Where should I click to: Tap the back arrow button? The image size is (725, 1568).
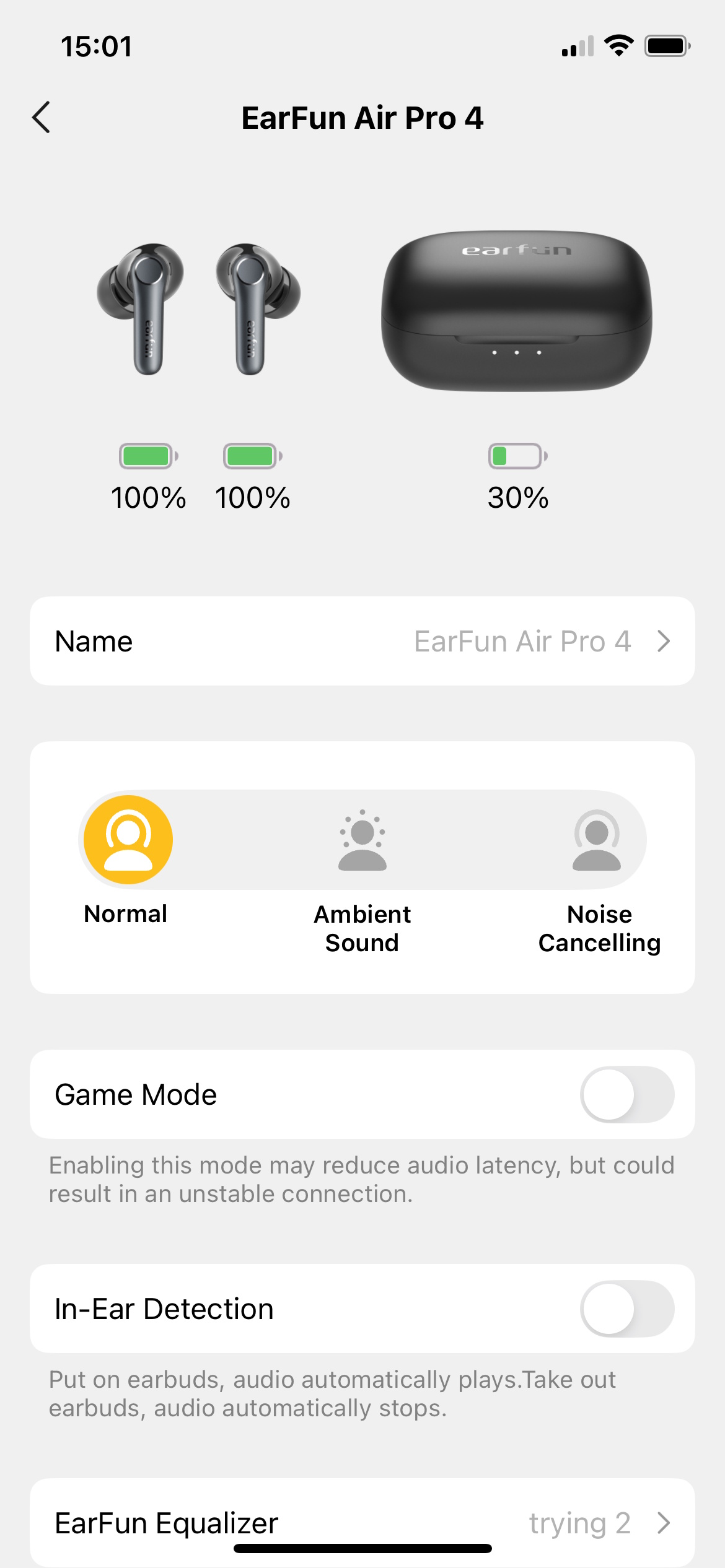[x=41, y=118]
